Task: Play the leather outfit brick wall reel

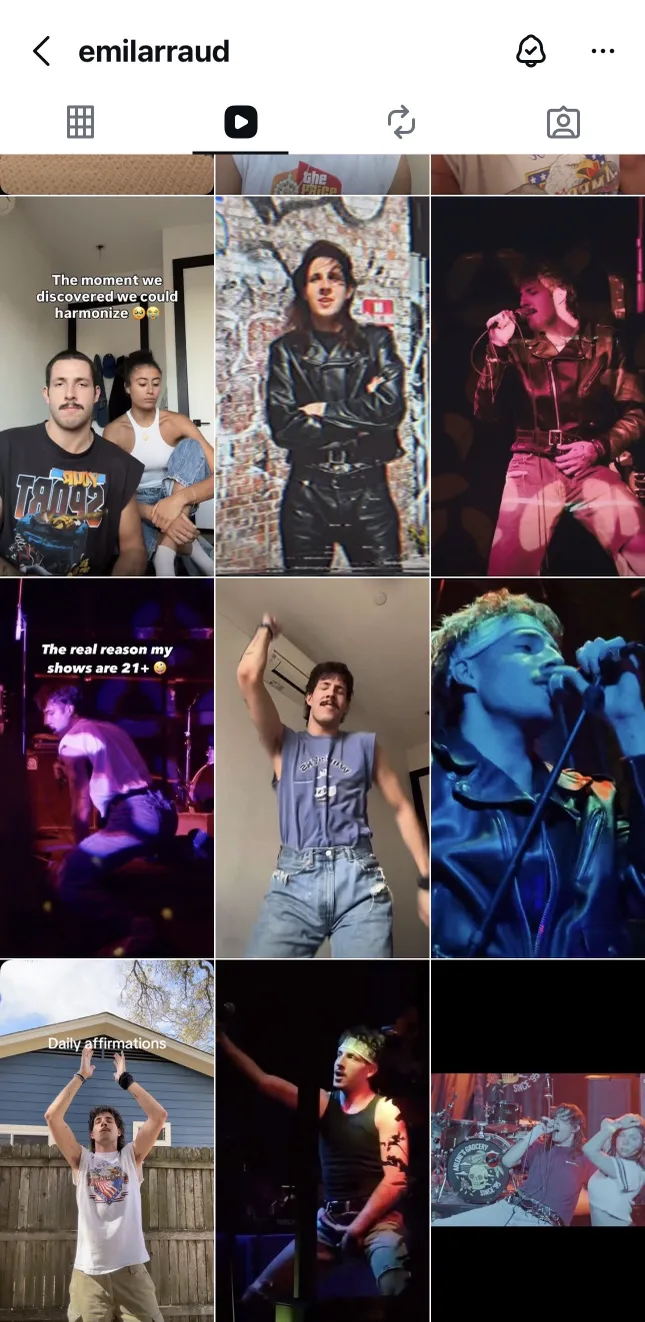Action: [322, 385]
